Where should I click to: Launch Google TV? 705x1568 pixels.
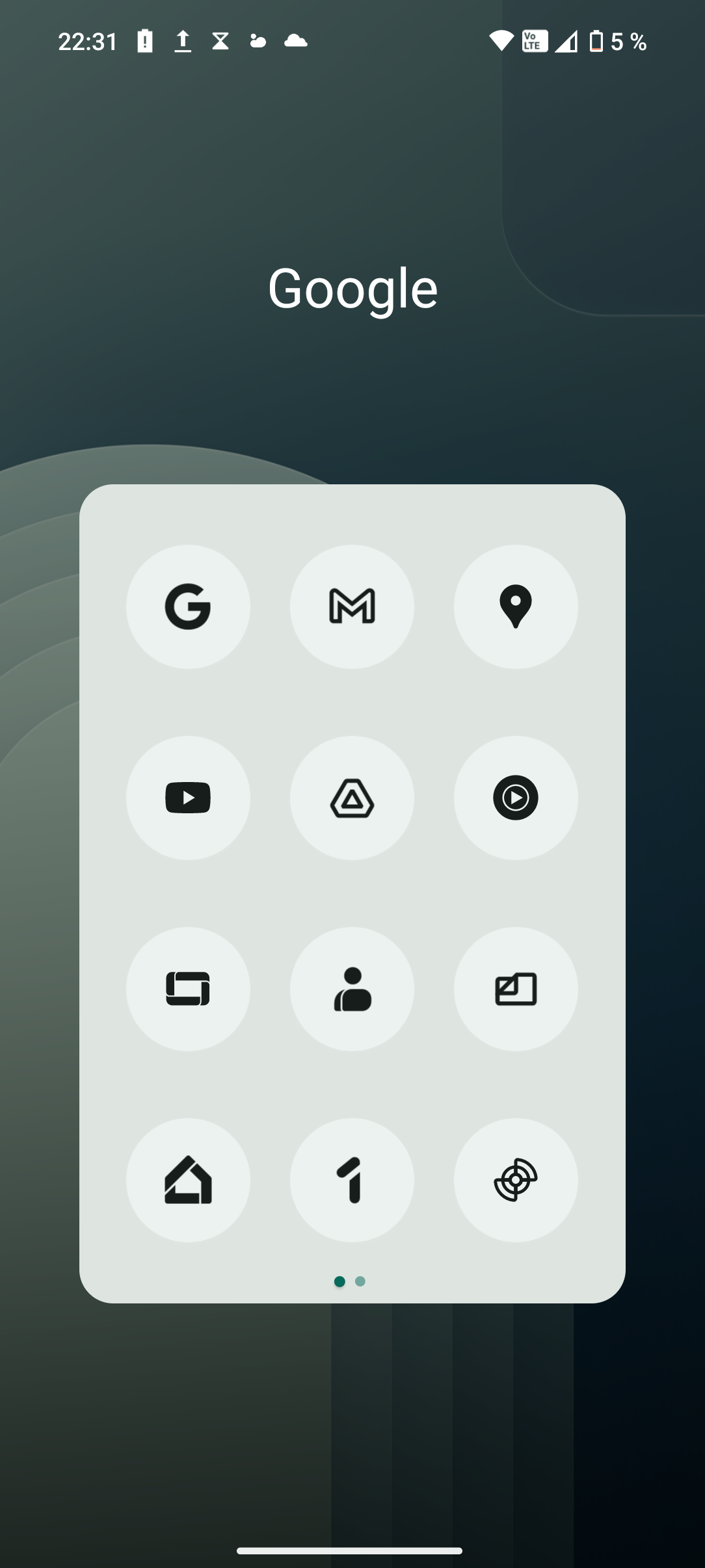pyautogui.click(x=188, y=989)
